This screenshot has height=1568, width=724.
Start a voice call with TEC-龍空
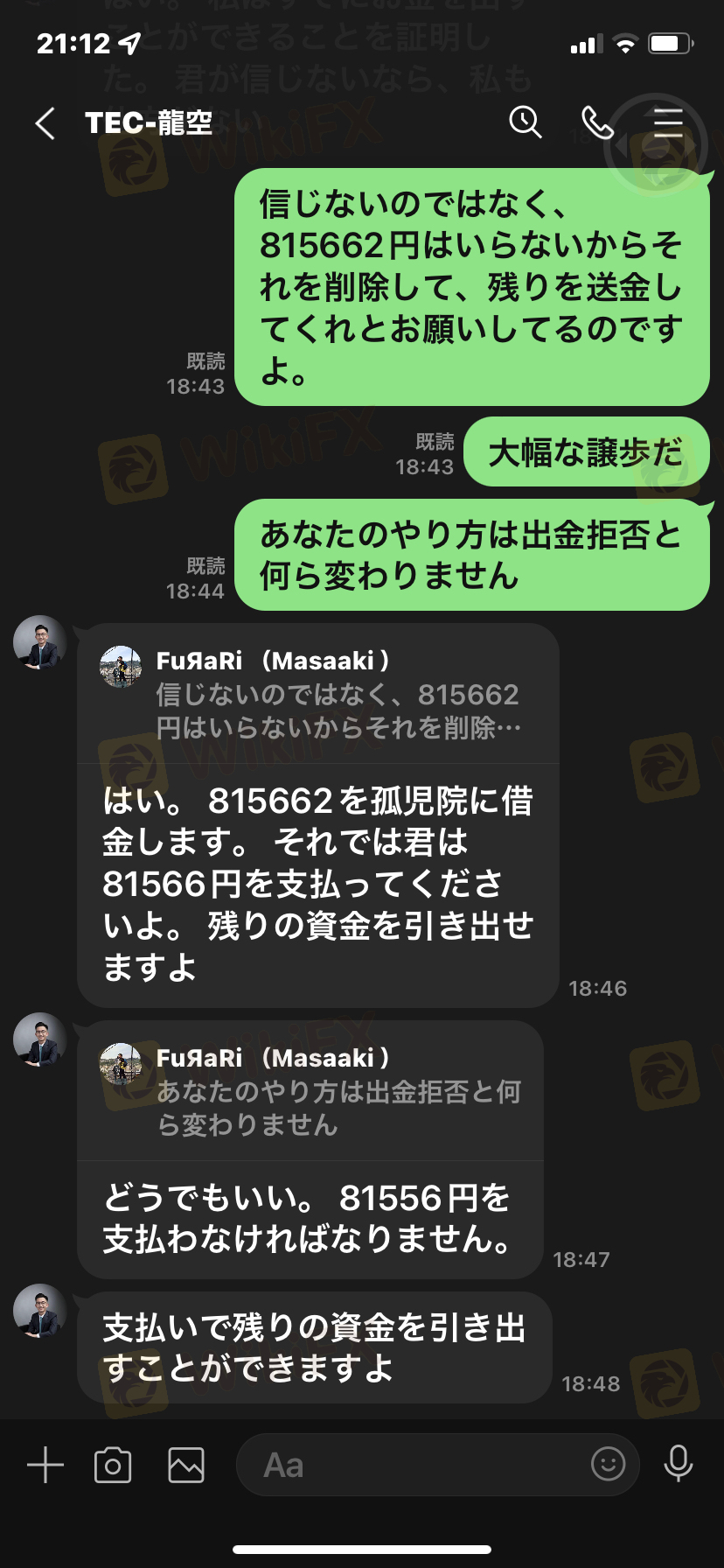tap(597, 123)
